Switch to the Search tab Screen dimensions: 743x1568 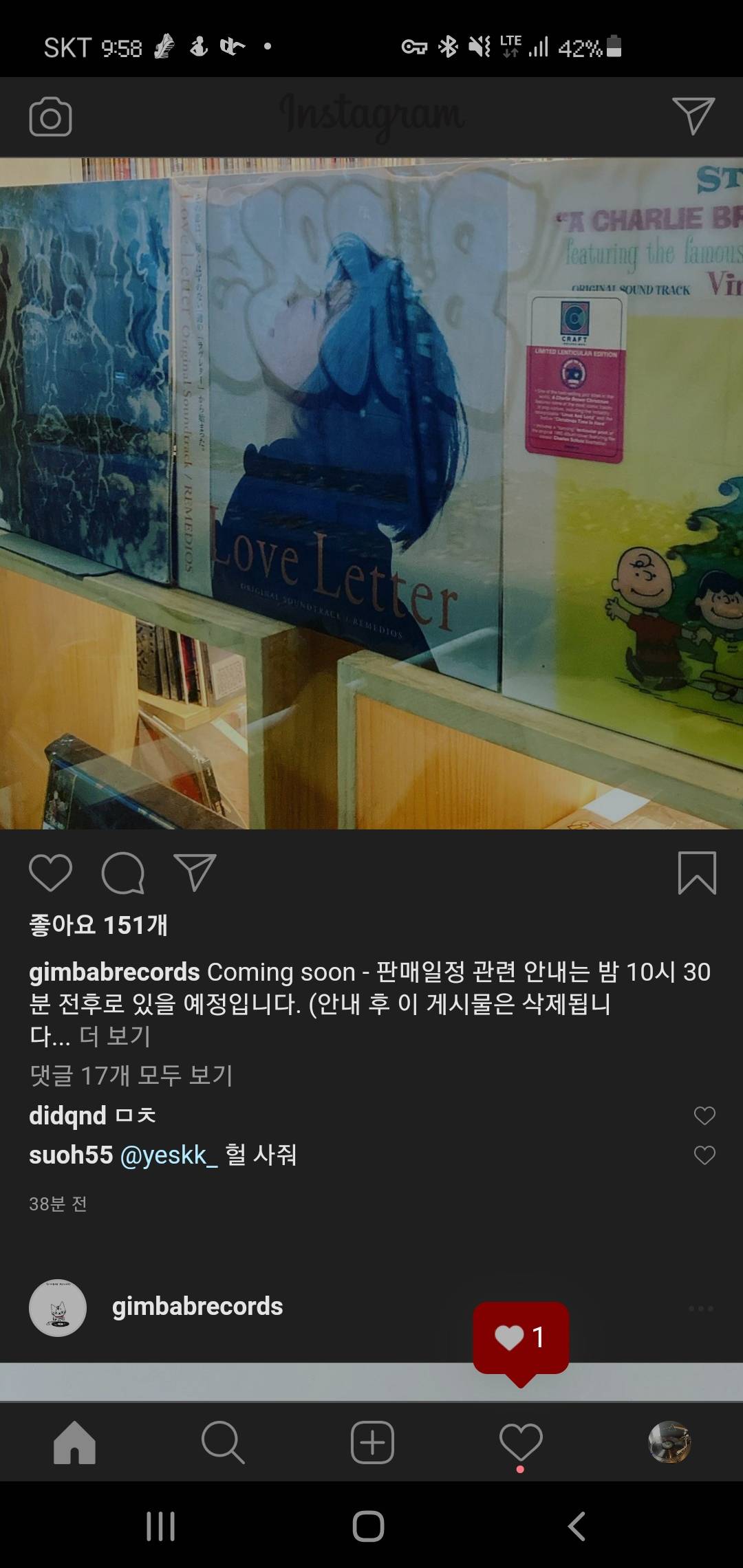223,1442
